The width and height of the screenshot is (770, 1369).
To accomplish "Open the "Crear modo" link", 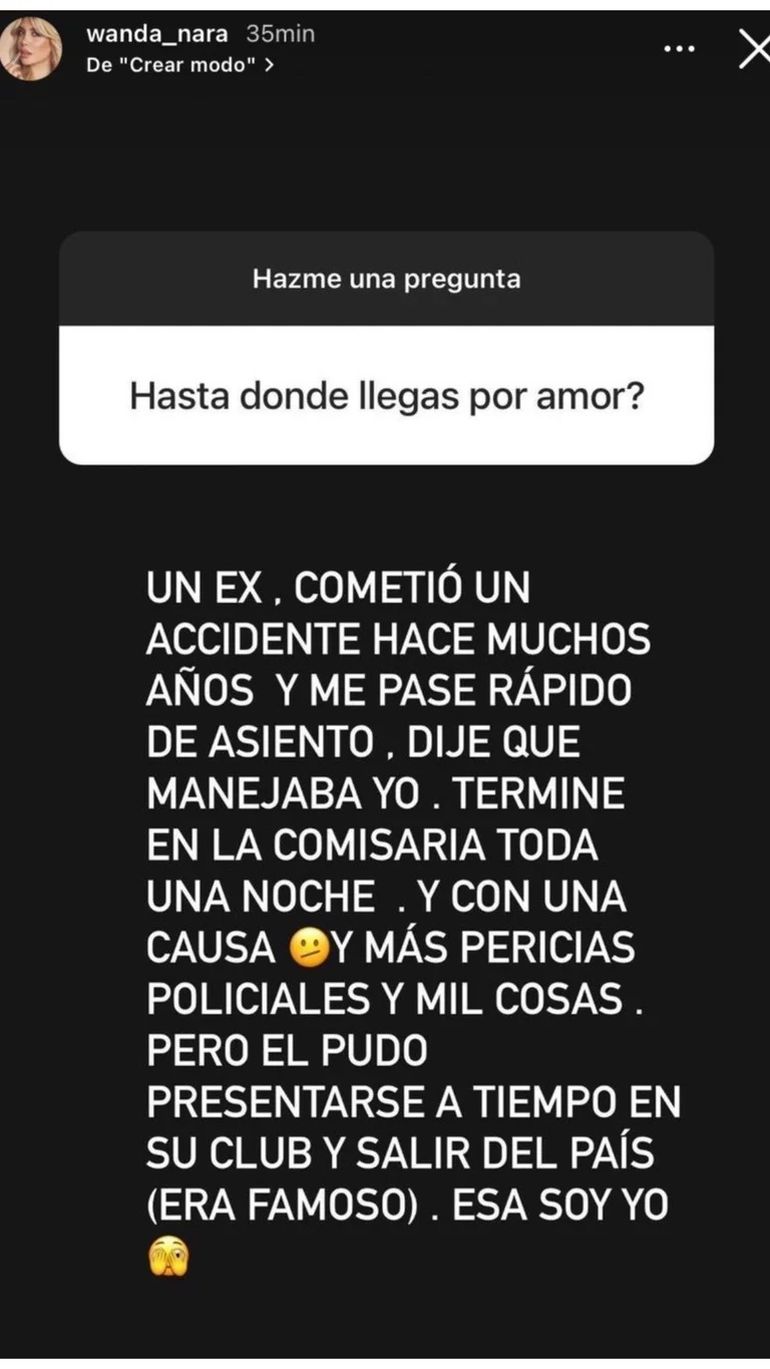I will click(180, 66).
